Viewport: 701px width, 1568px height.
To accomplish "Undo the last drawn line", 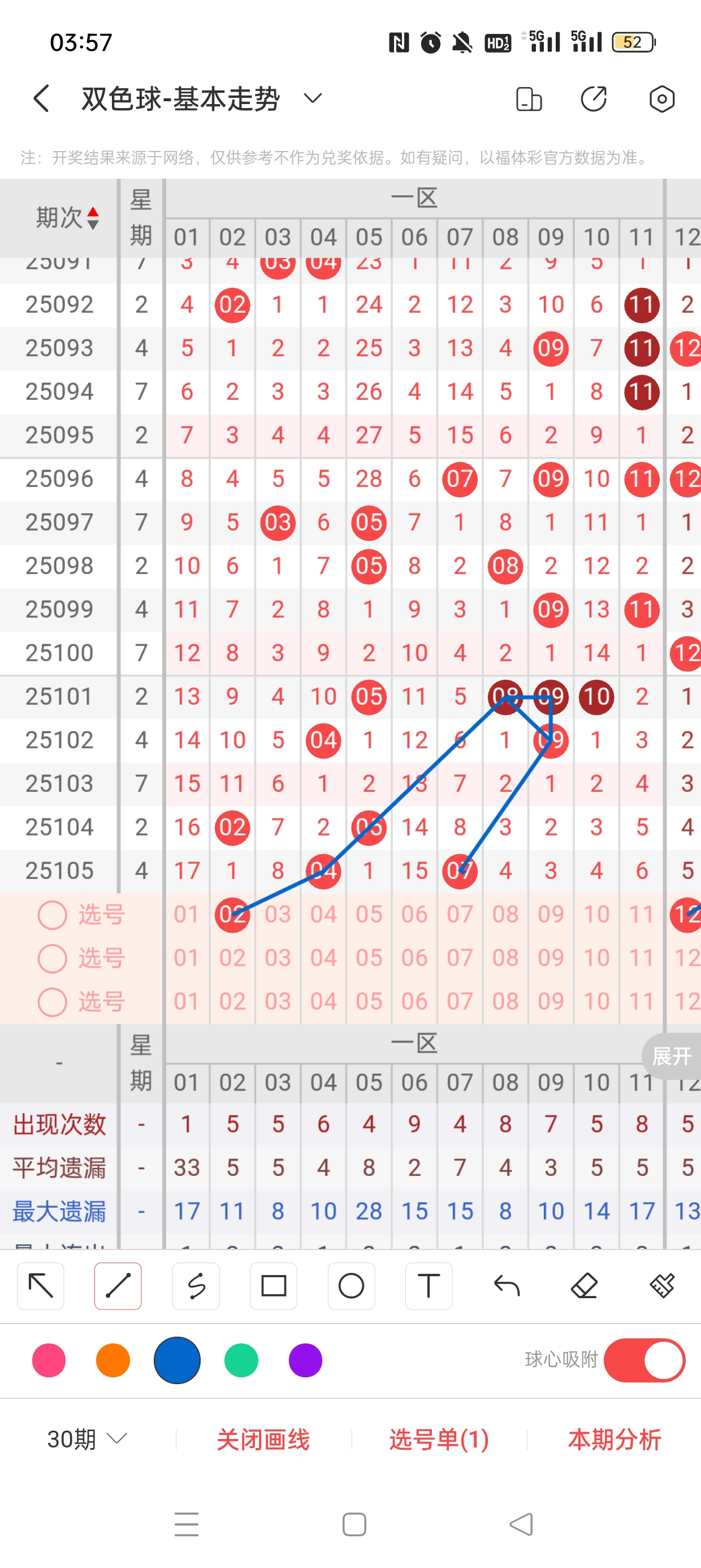I will point(507,1286).
